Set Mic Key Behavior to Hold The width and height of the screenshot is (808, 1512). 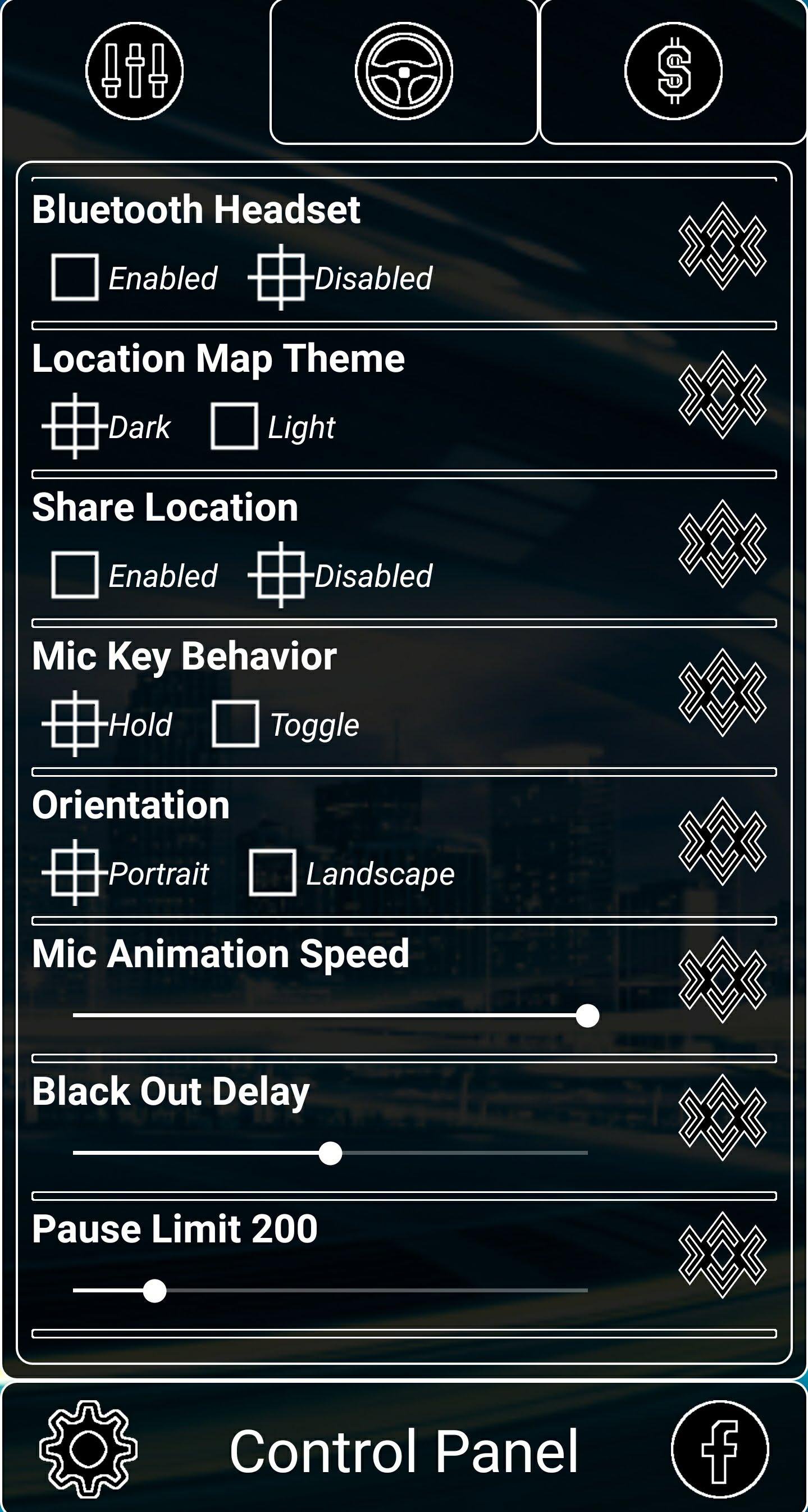pos(75,724)
